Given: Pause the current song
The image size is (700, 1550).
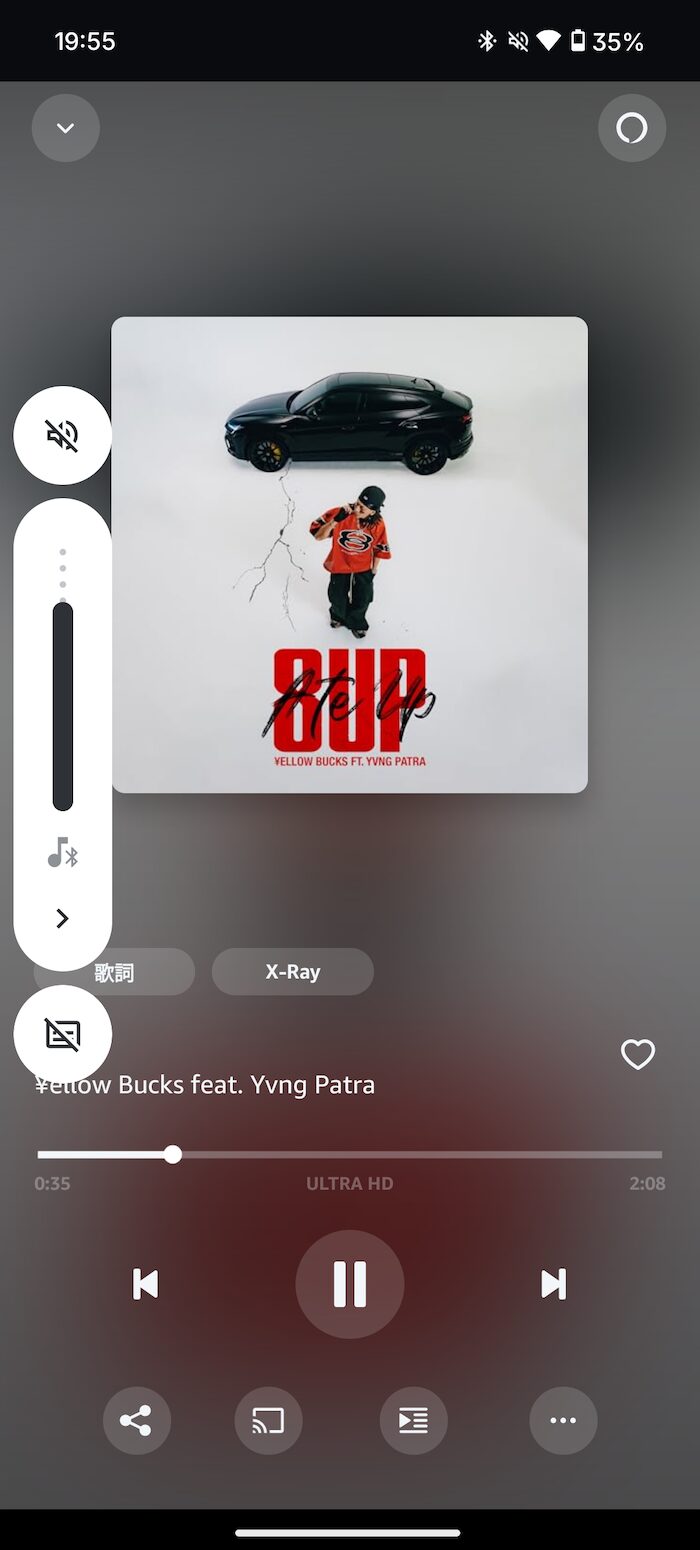Looking at the screenshot, I should click(x=350, y=1284).
